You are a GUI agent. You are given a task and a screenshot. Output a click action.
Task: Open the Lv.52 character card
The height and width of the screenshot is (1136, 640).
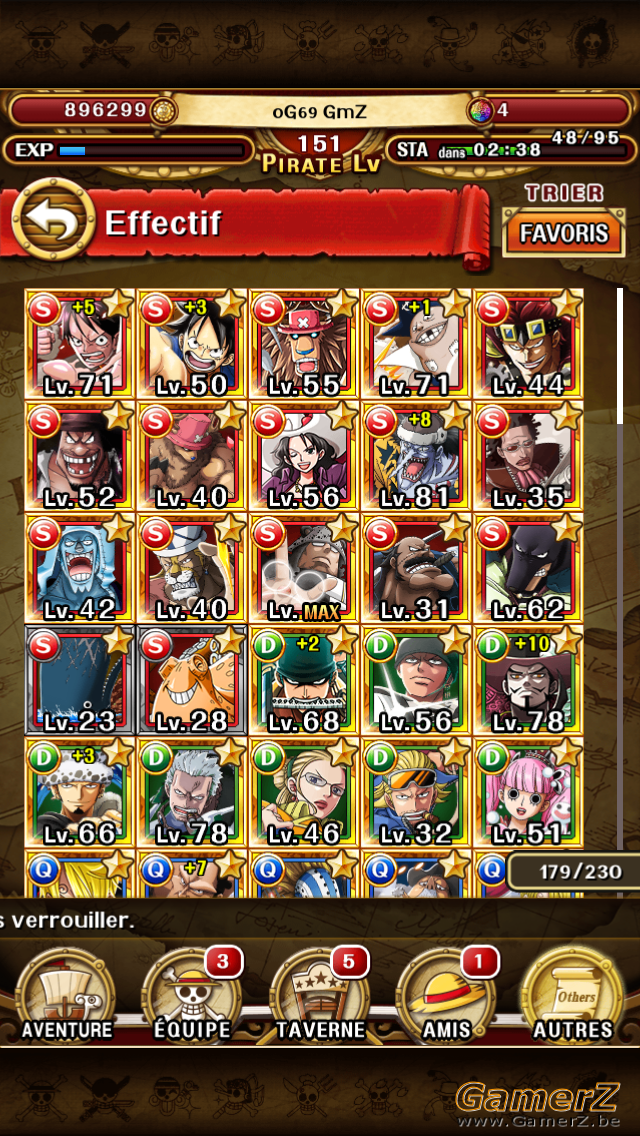pyautogui.click(x=80, y=456)
